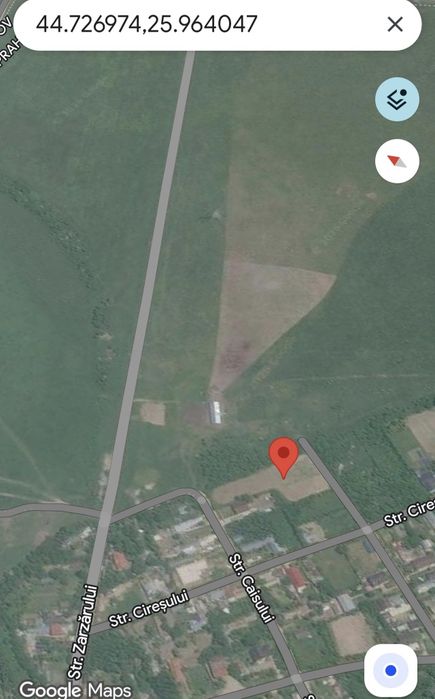Select the red dropped pin
The image size is (435, 699).
(x=283, y=458)
